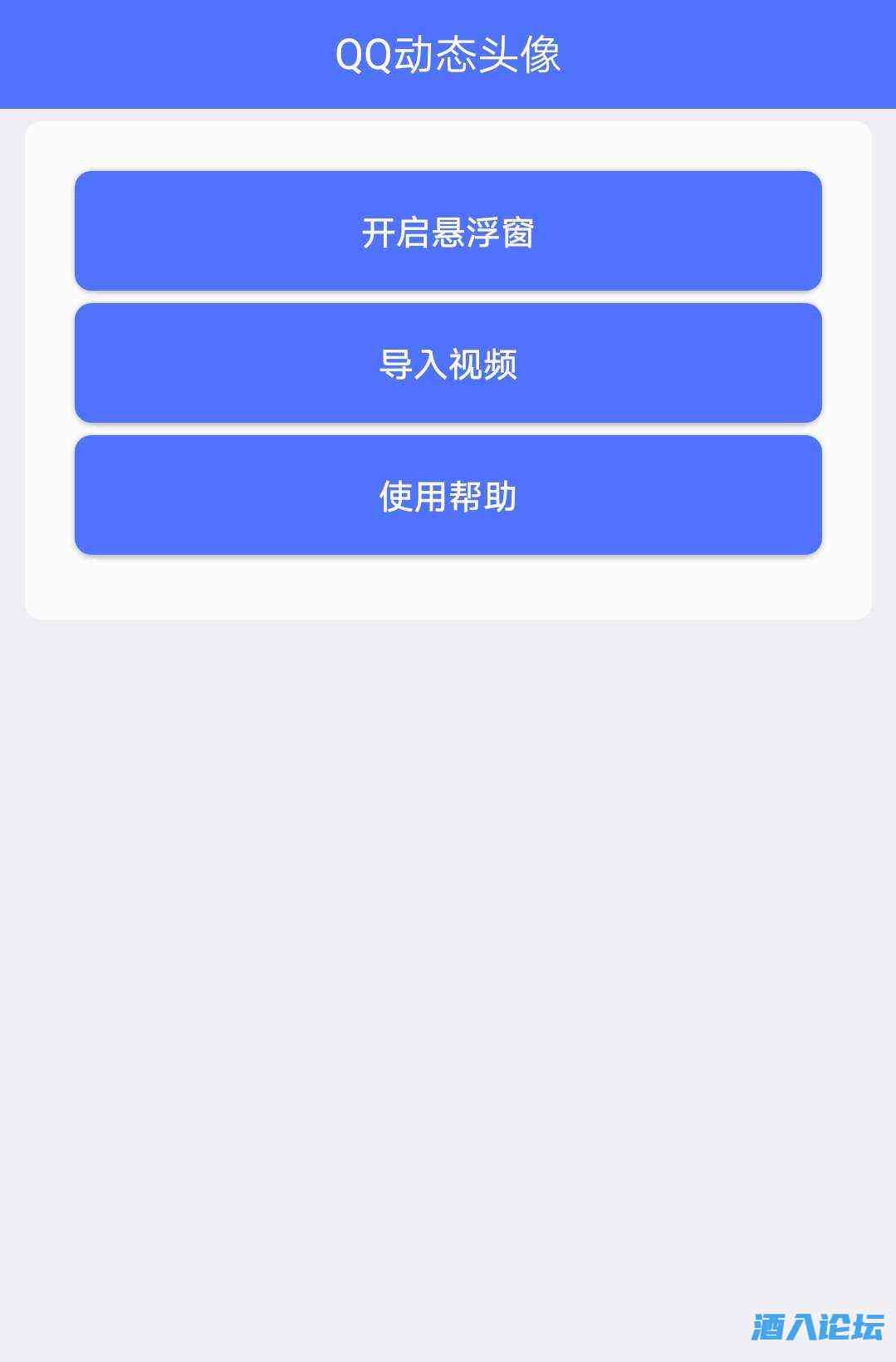The width and height of the screenshot is (896, 1362).
Task: Enable the floating window via 开启悬浮窗
Action: pos(448,230)
